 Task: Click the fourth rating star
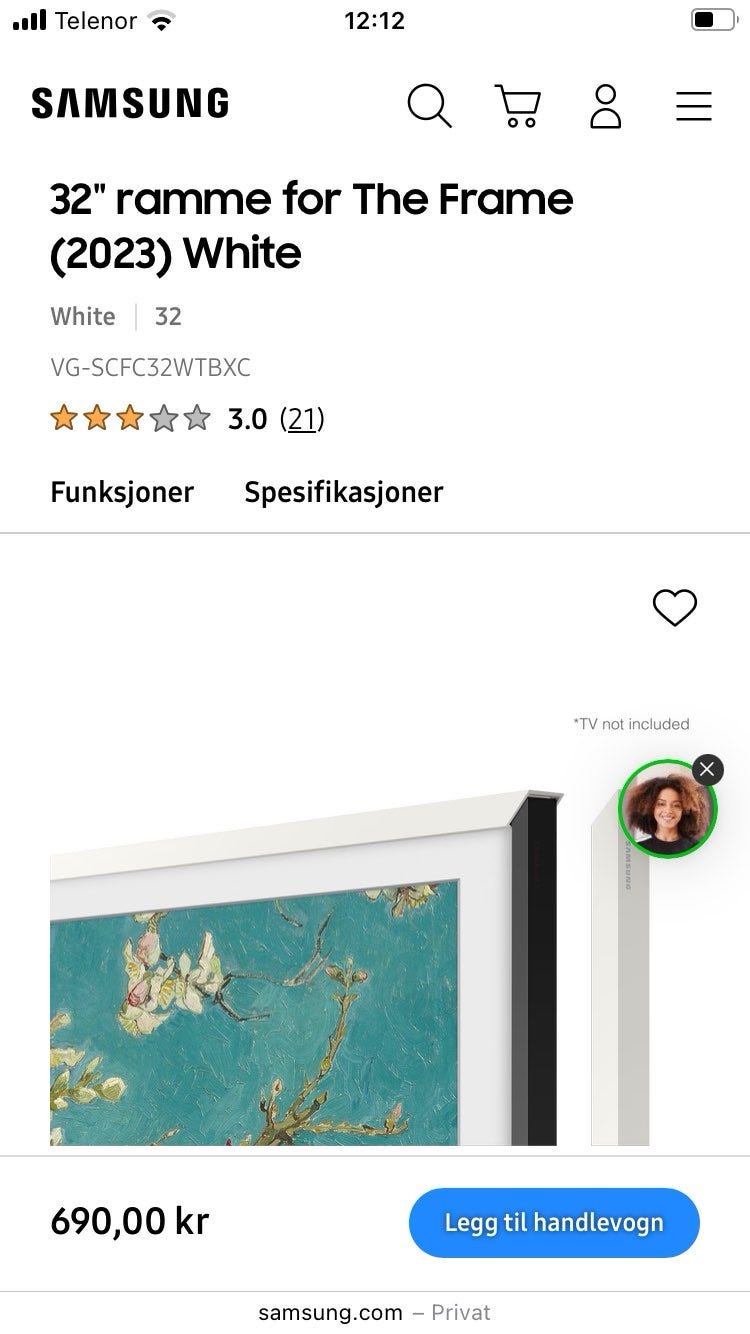click(x=164, y=417)
